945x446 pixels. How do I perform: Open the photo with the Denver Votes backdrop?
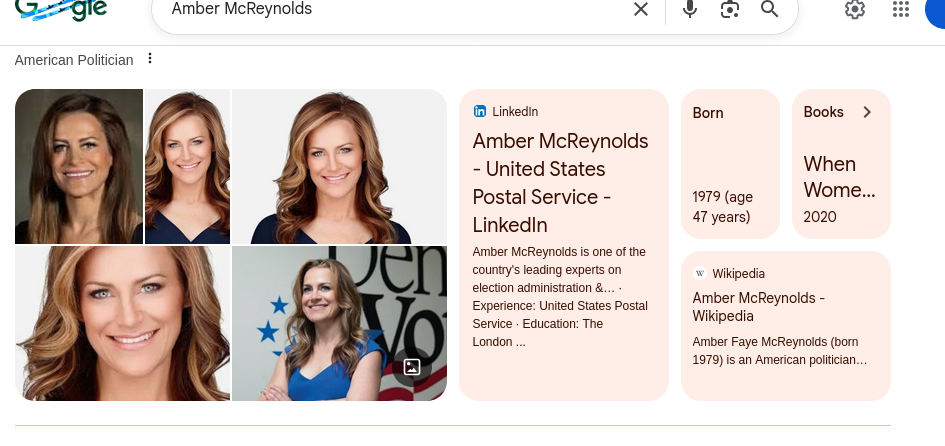pyautogui.click(x=339, y=323)
